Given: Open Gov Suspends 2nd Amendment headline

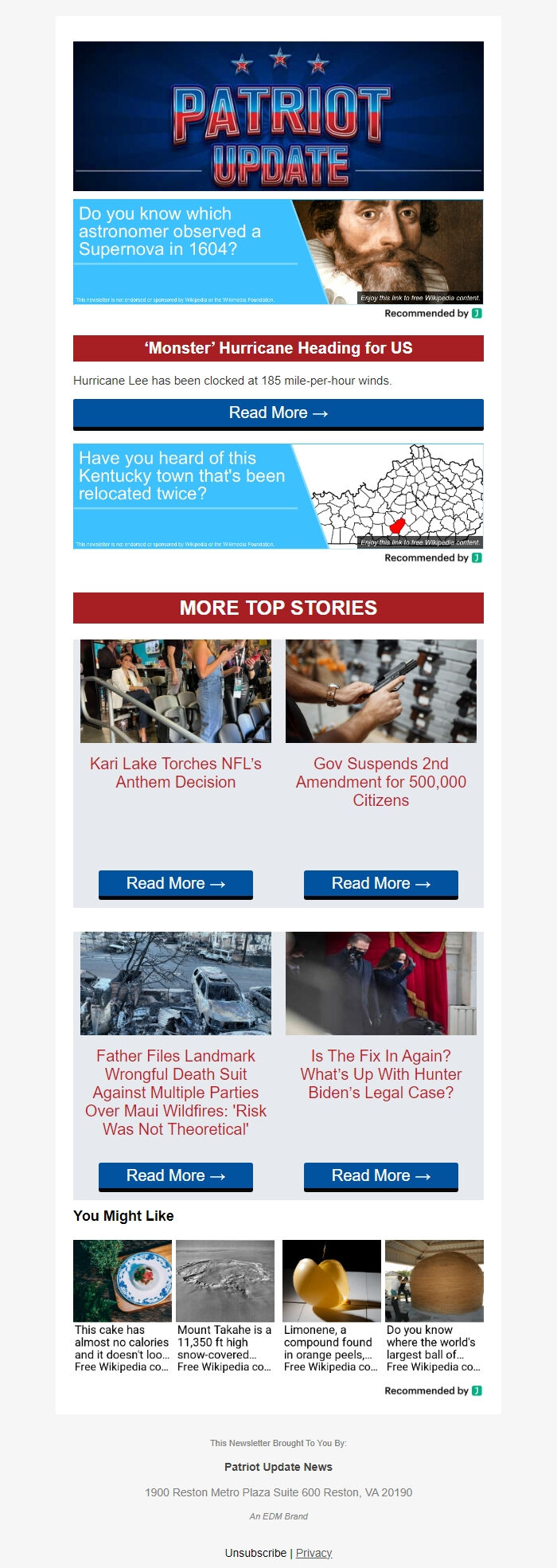Looking at the screenshot, I should point(381,781).
